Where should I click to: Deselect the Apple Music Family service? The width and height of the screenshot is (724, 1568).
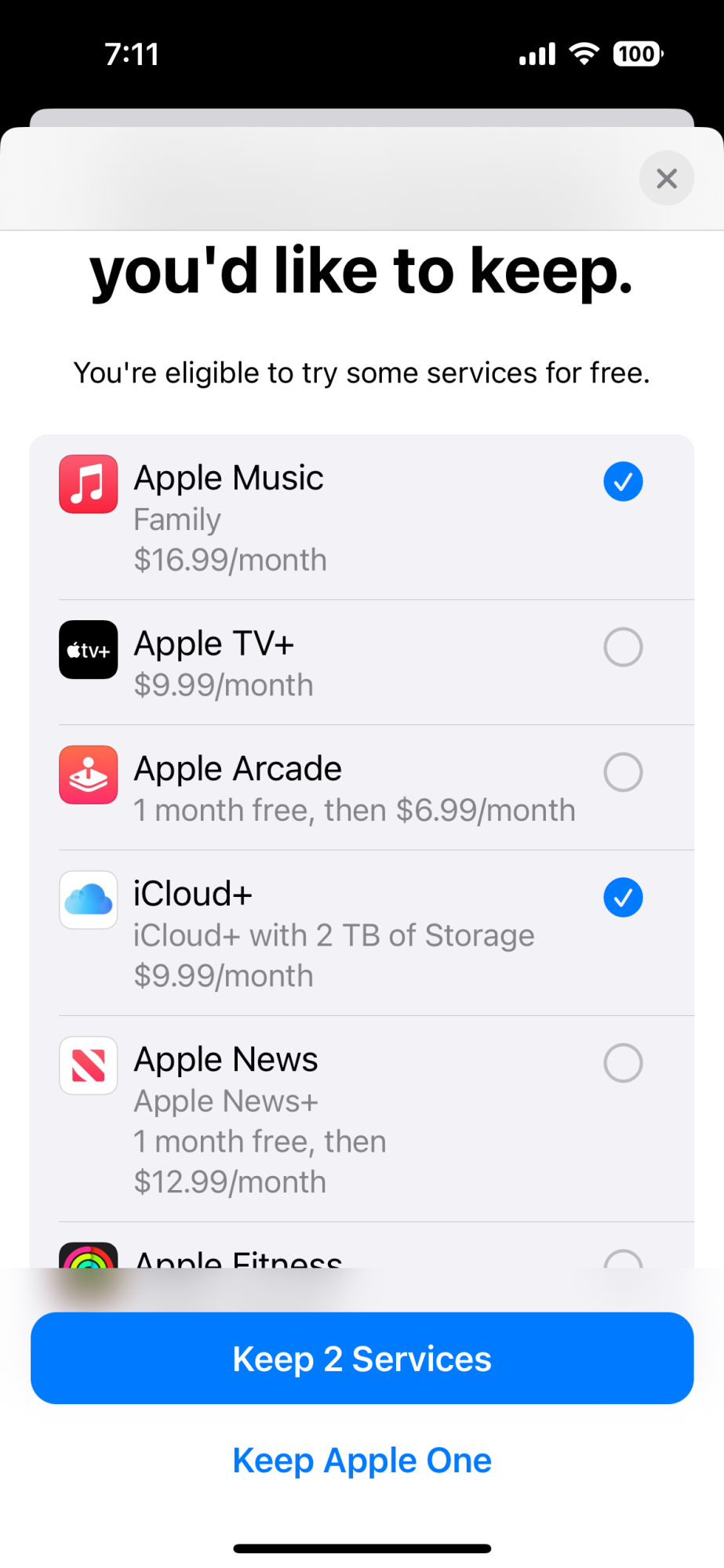pos(623,481)
